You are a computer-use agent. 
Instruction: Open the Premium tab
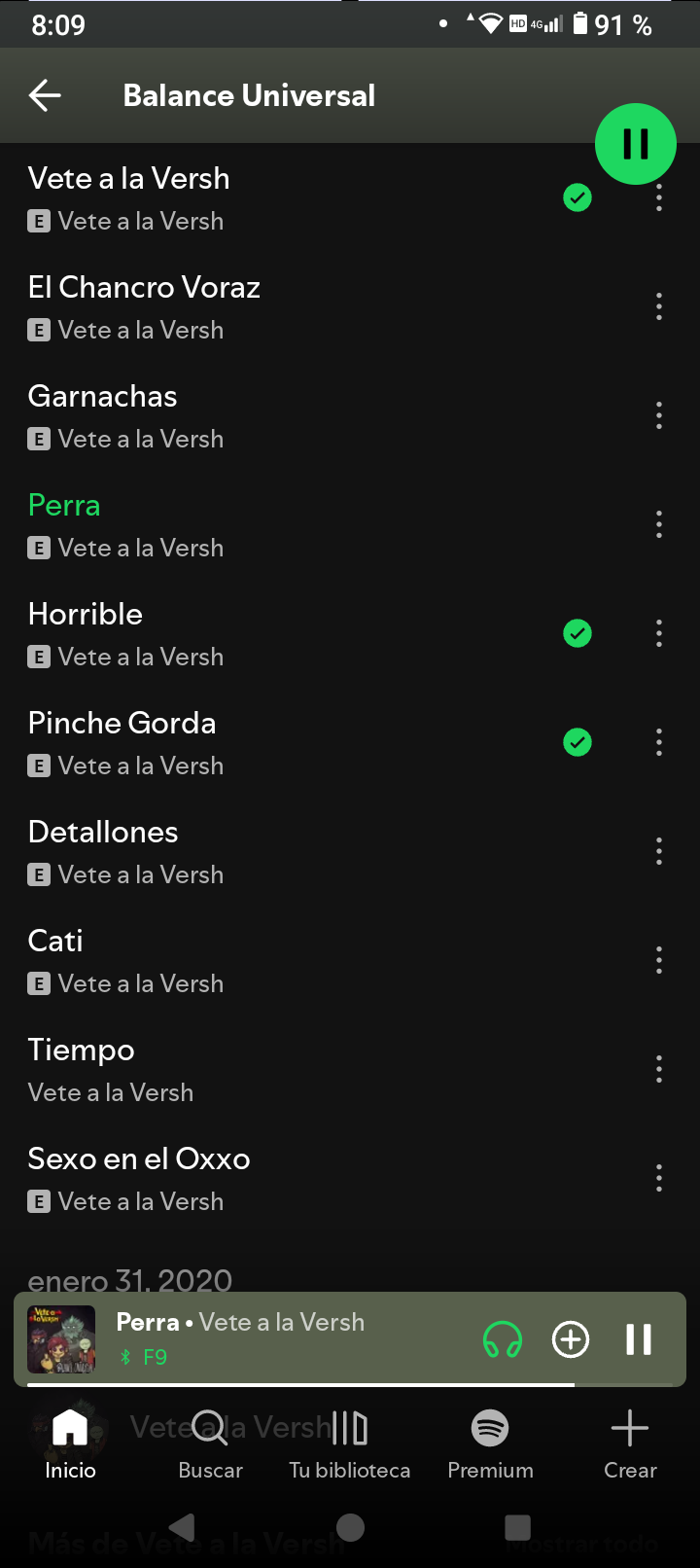click(490, 1443)
